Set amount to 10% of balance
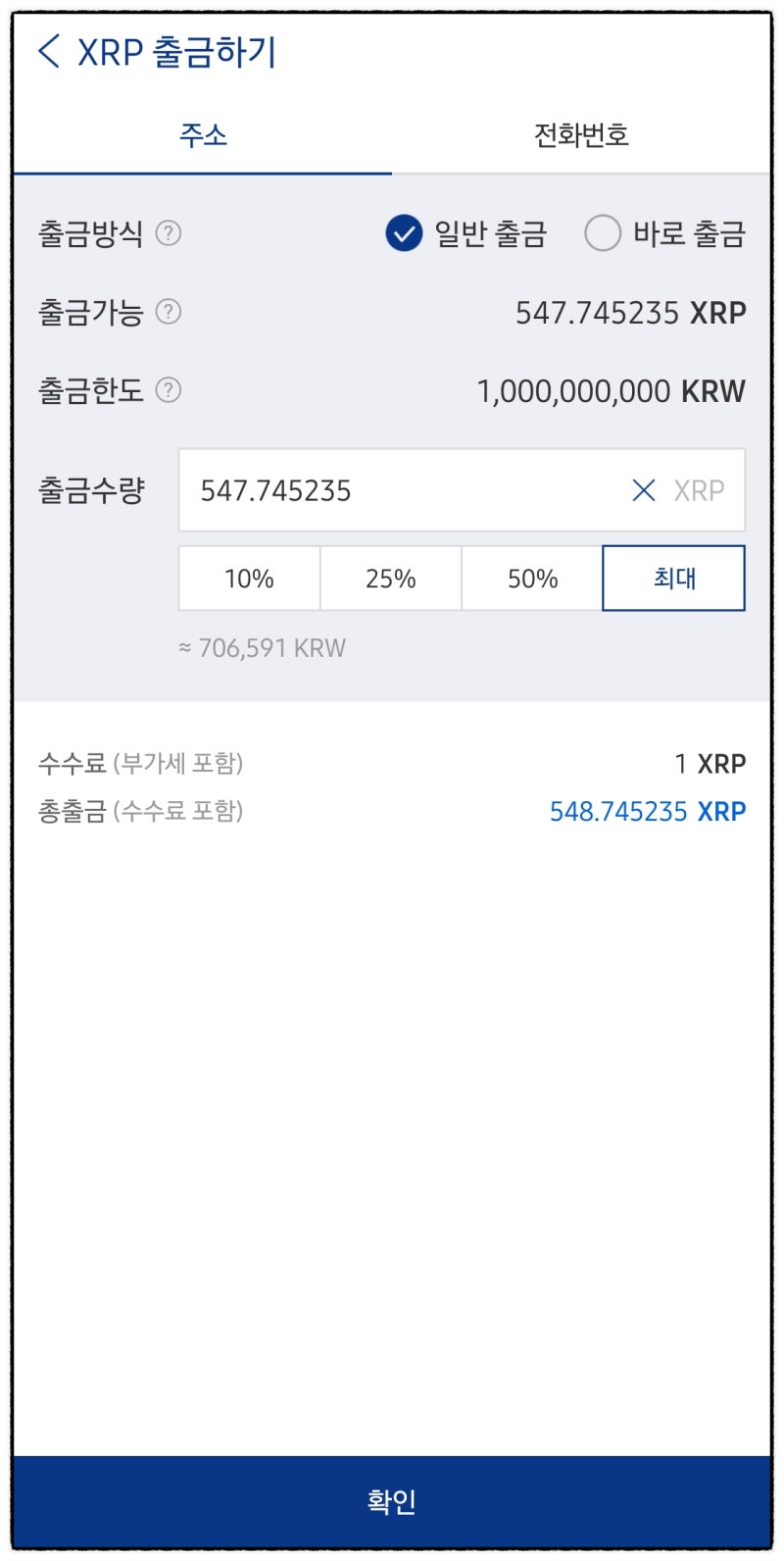This screenshot has width=784, height=1561. tap(248, 579)
